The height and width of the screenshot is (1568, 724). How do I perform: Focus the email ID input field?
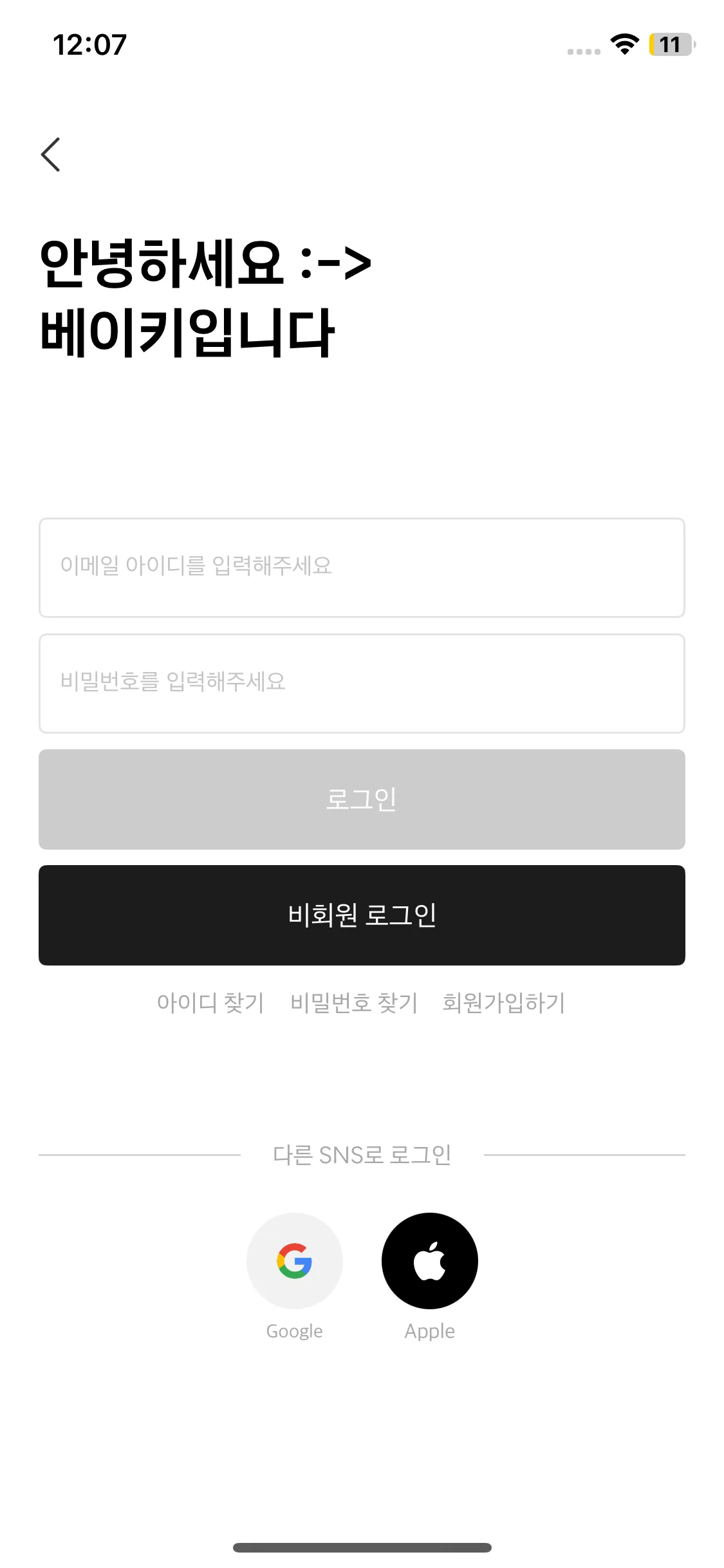pyautogui.click(x=362, y=568)
